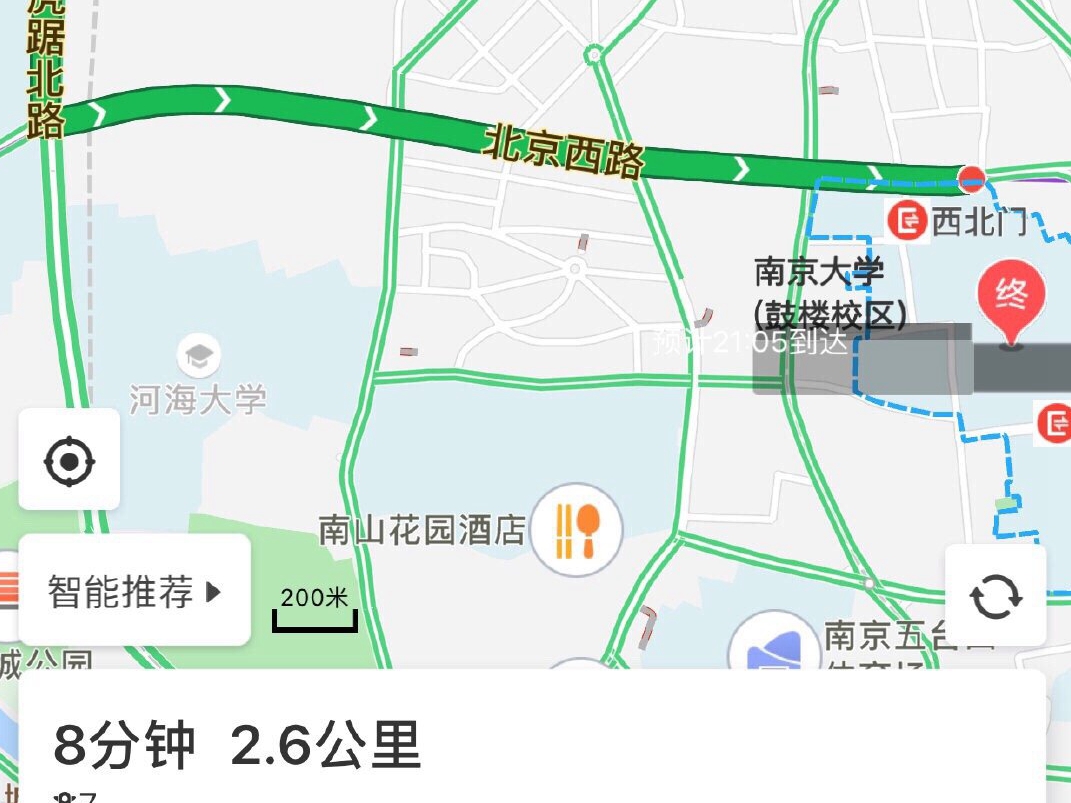
Task: Open the 南山花园酒店 restaurant marker
Action: point(576,529)
